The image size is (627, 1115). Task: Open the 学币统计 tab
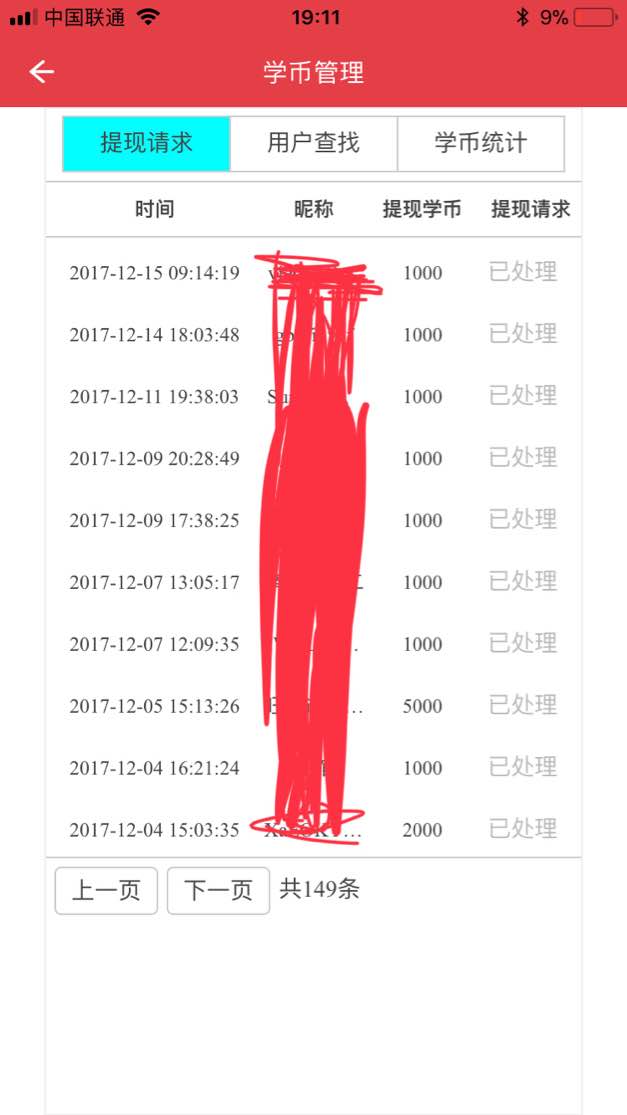[480, 143]
